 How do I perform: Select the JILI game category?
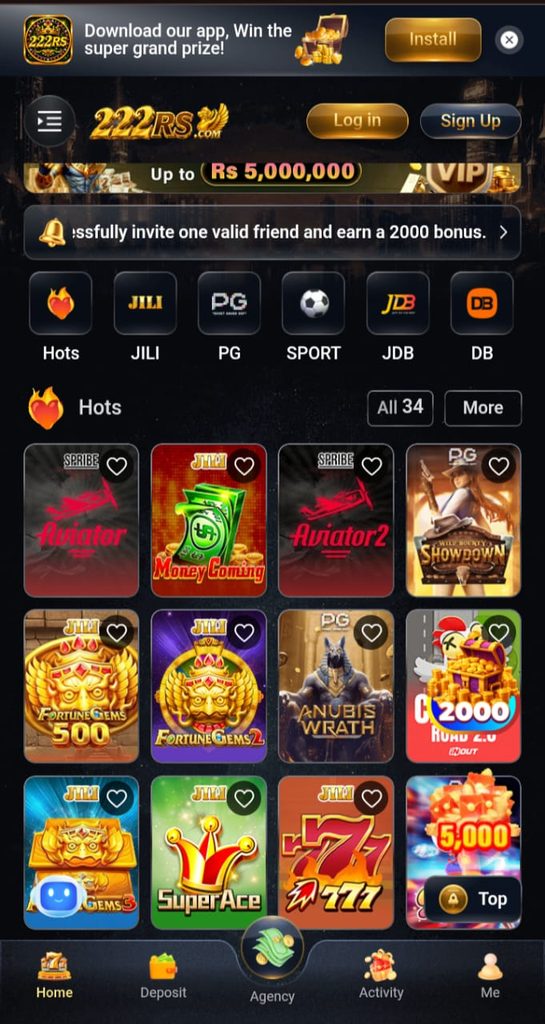145,317
